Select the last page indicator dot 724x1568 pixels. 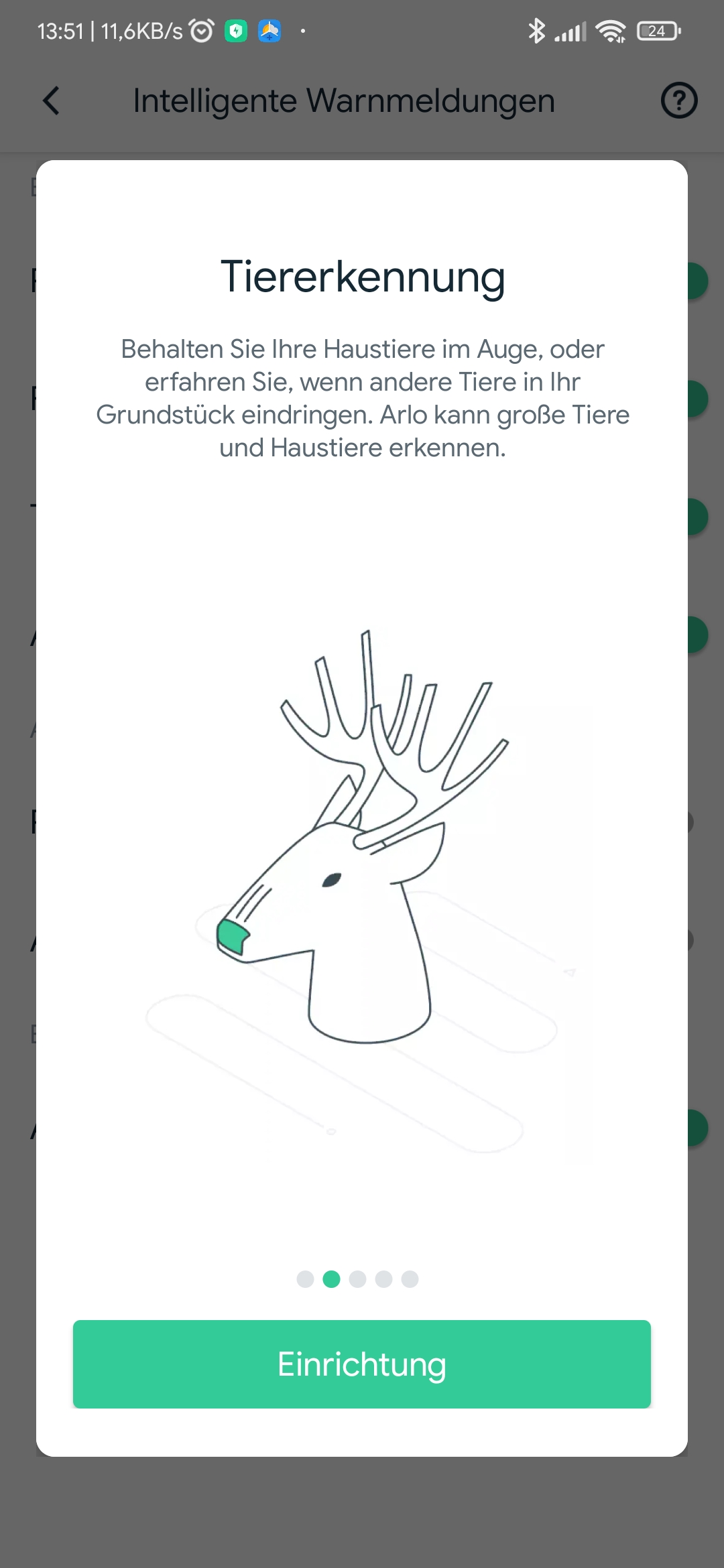click(x=410, y=1279)
